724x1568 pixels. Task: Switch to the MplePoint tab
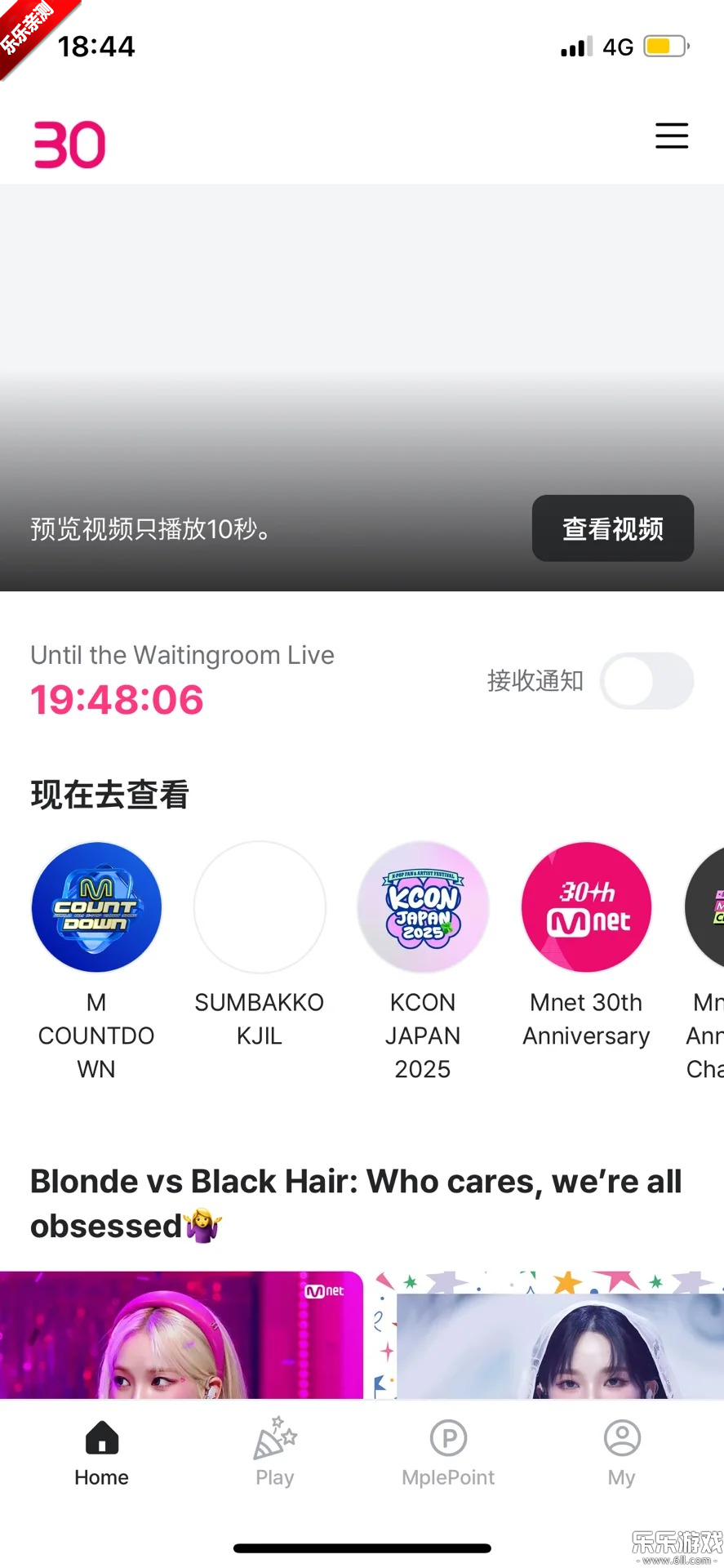pyautogui.click(x=448, y=1453)
